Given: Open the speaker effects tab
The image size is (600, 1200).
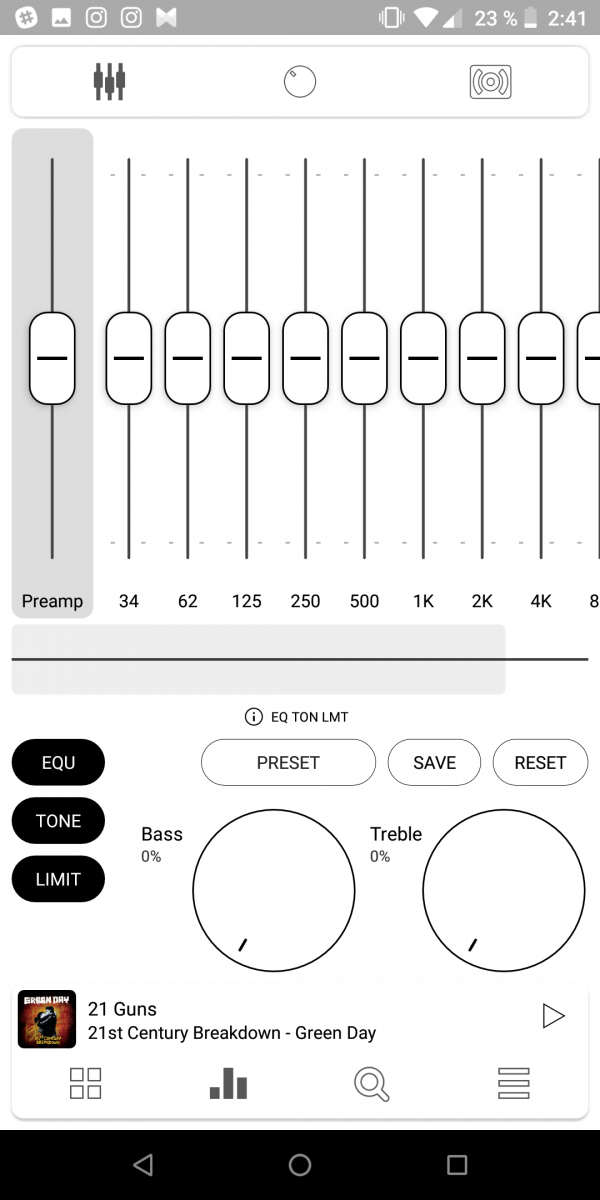Looking at the screenshot, I should pyautogui.click(x=490, y=81).
